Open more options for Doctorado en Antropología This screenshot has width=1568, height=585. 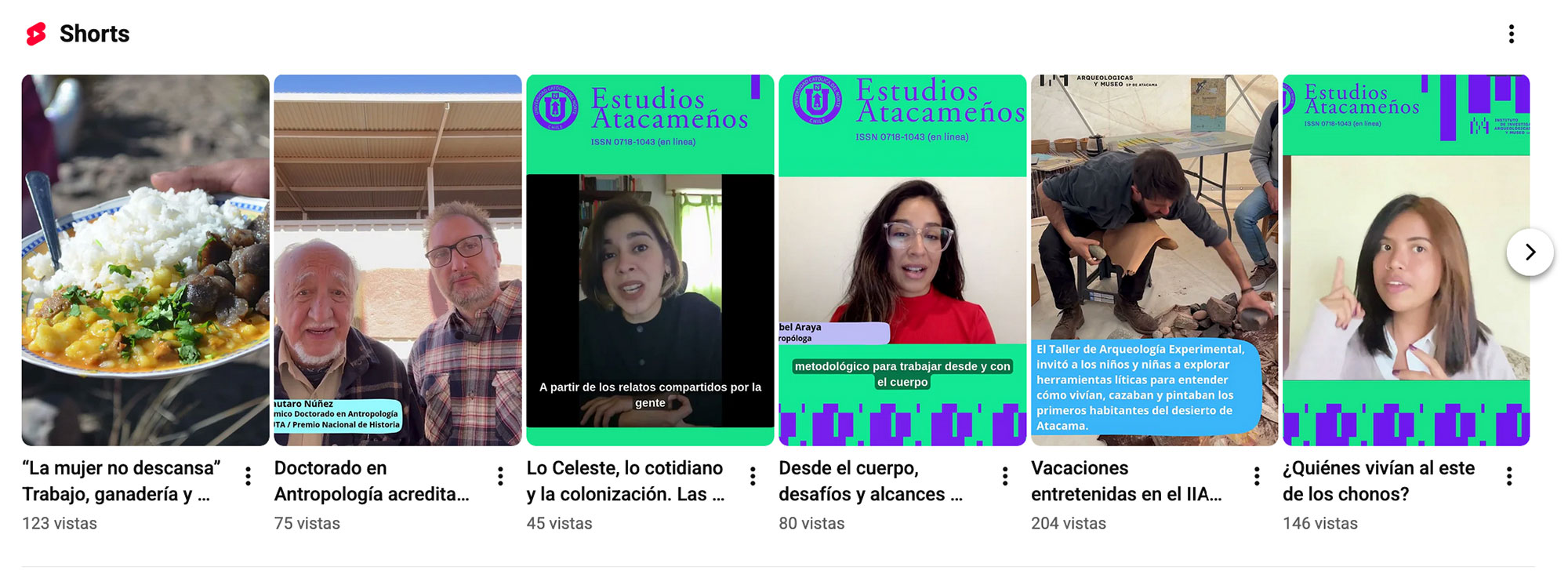click(x=500, y=476)
